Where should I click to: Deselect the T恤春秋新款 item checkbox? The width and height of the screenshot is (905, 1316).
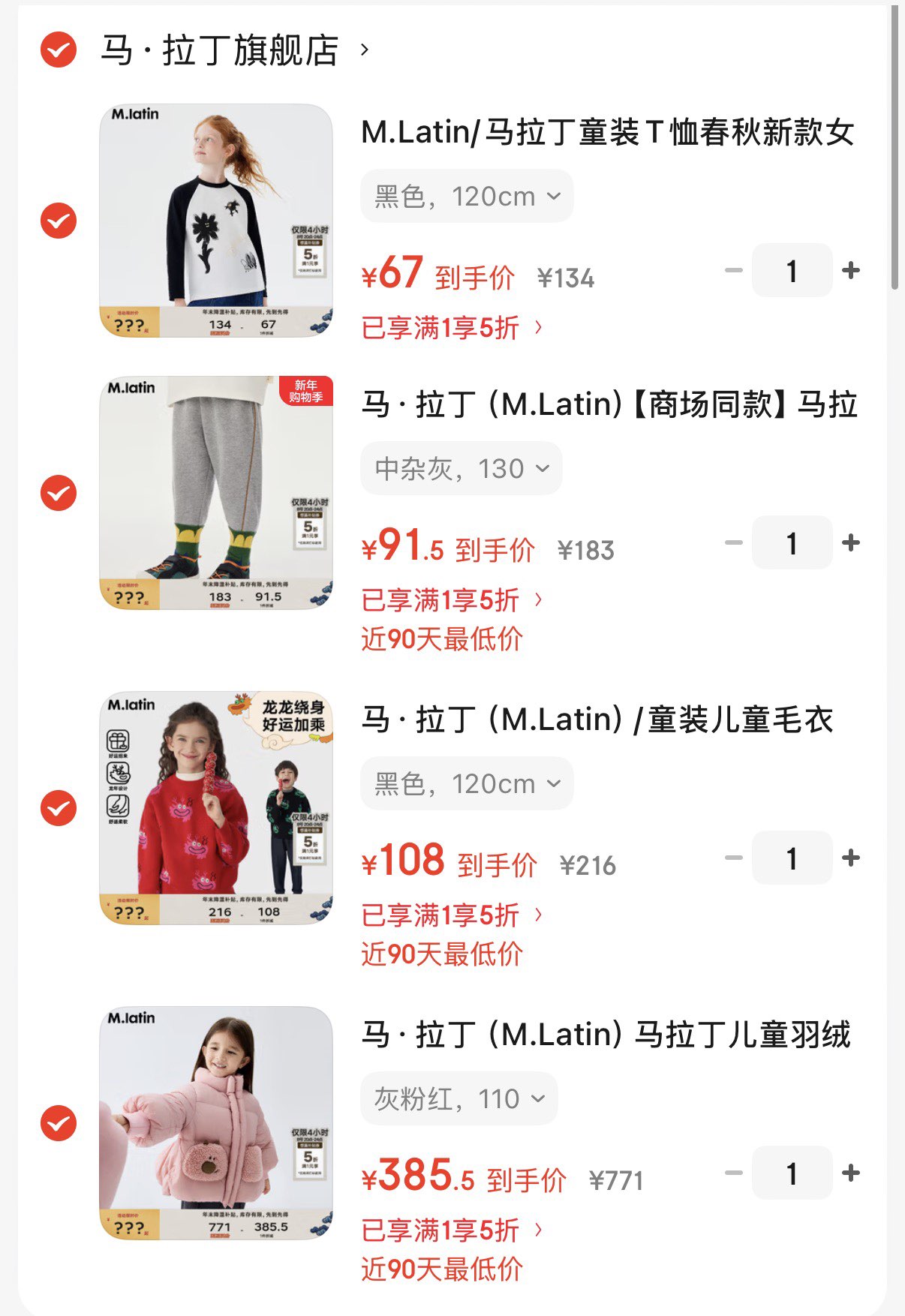pyautogui.click(x=59, y=221)
